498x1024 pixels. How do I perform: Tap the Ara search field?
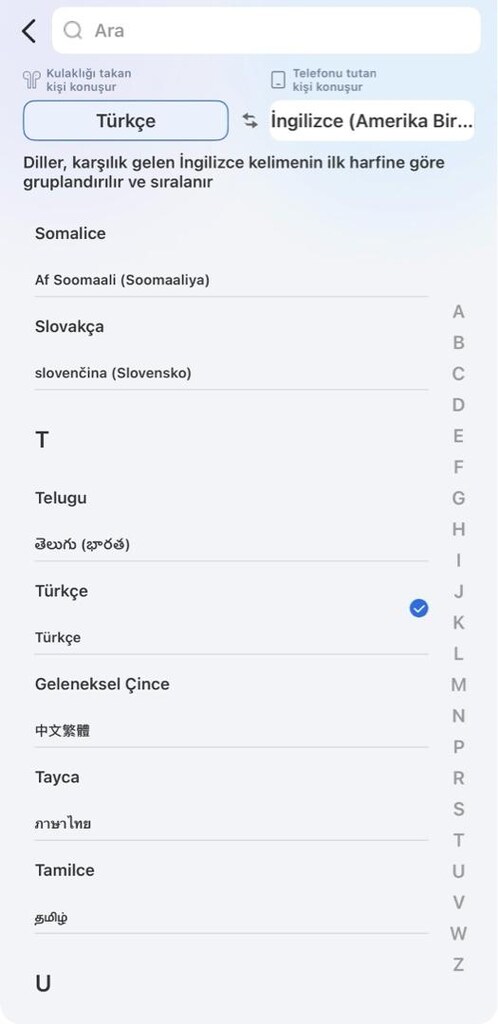tap(266, 31)
